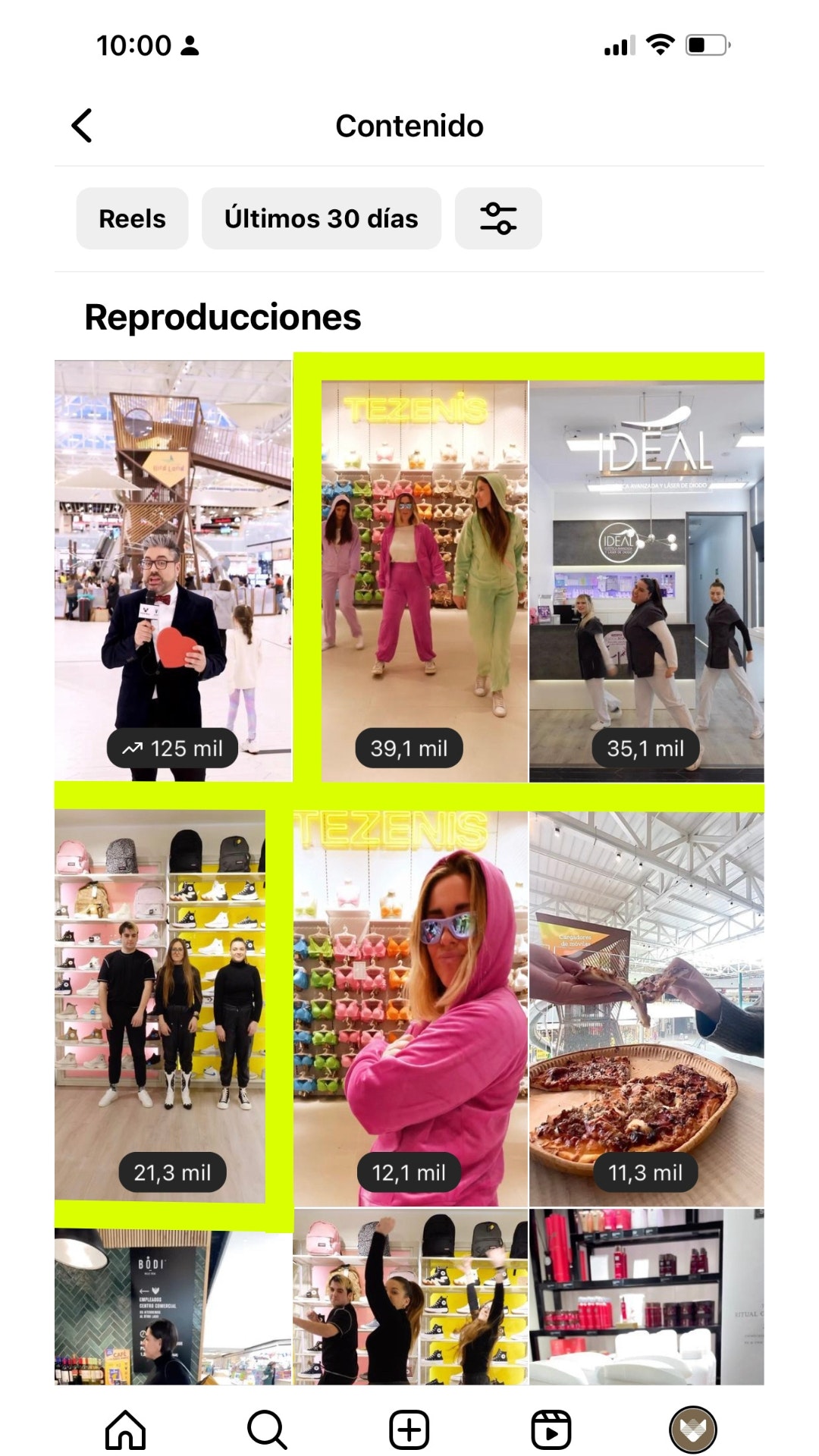Go to the Home feed tab
819x1456 pixels.
[x=125, y=1429]
